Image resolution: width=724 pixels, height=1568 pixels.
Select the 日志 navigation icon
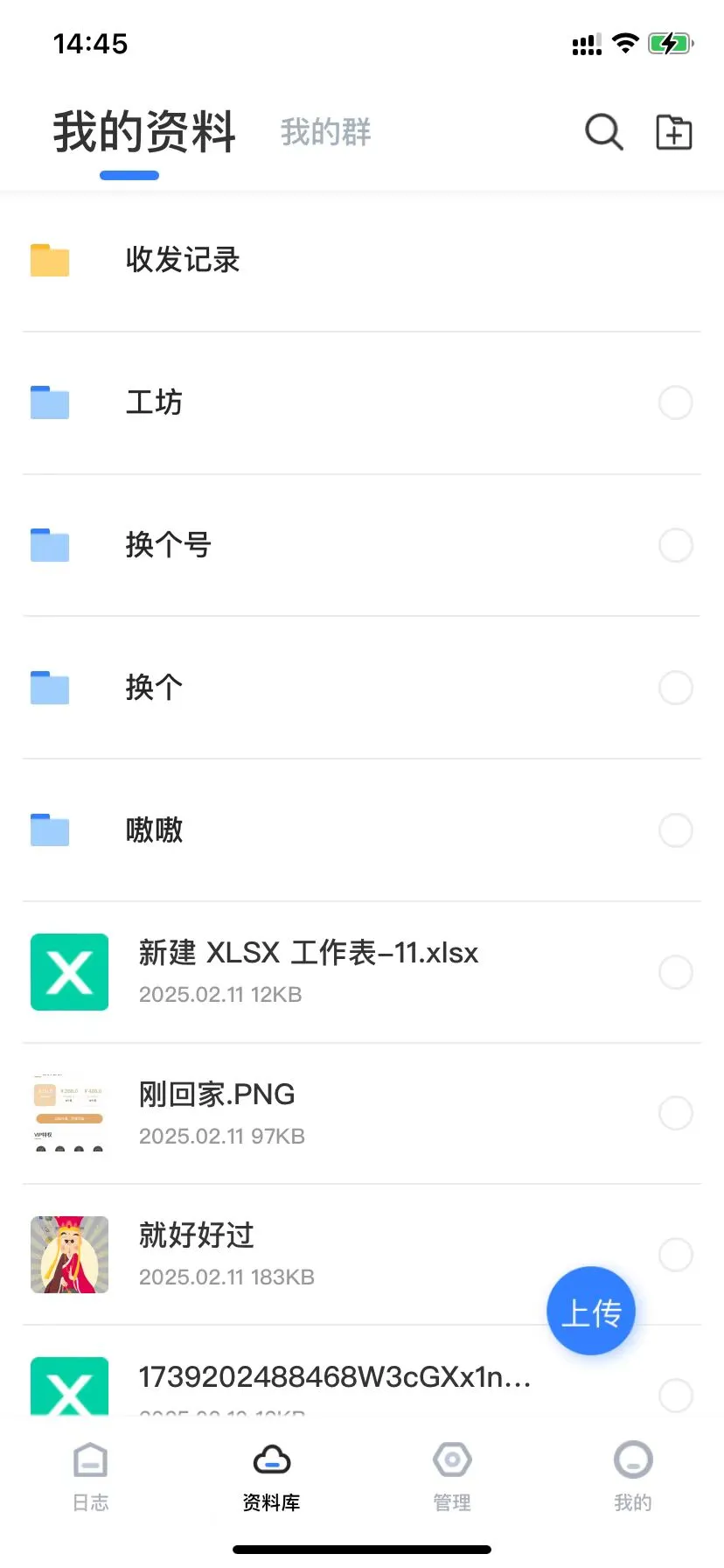(90, 1459)
